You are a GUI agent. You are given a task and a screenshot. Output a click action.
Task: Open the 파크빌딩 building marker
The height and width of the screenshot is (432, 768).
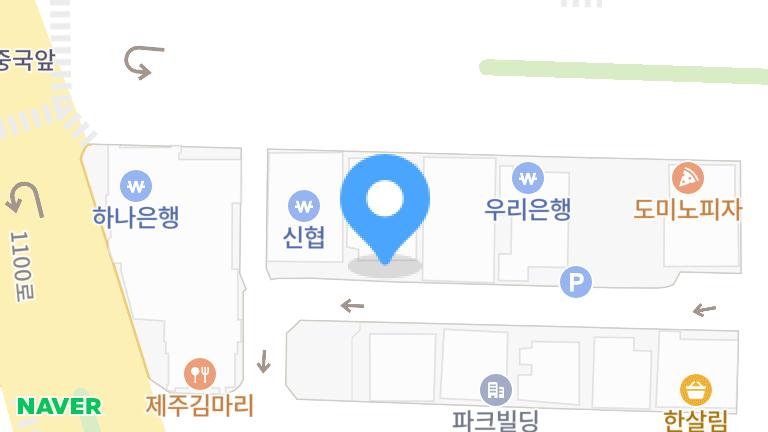pyautogui.click(x=495, y=390)
